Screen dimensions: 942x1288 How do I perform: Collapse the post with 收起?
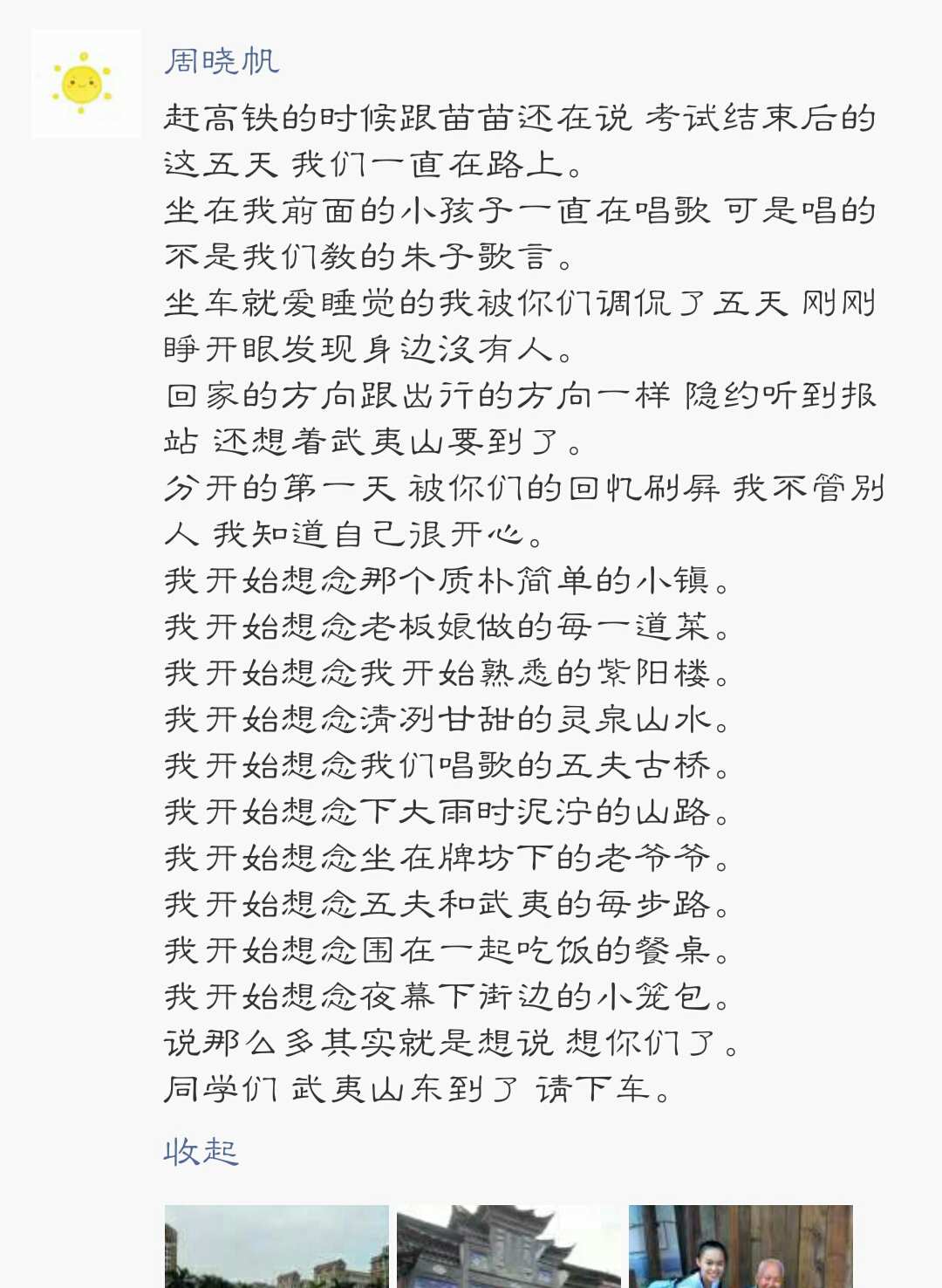pos(201,1152)
